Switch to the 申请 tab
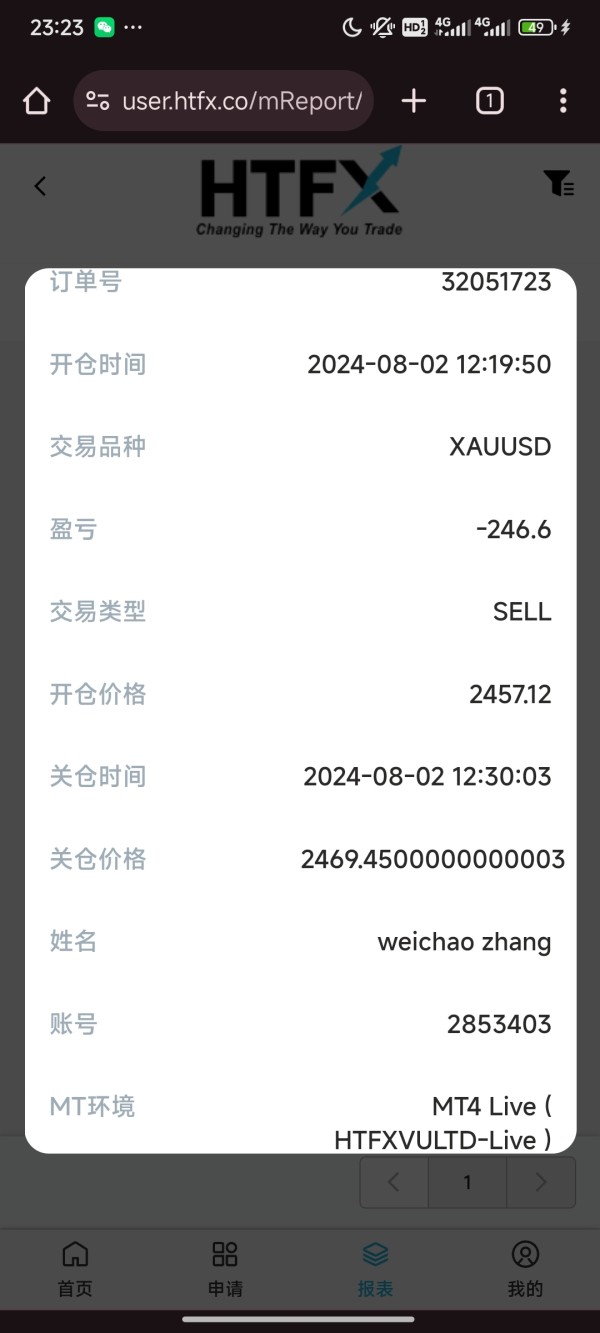Screen dimensions: 600x1333 click(225, 1269)
